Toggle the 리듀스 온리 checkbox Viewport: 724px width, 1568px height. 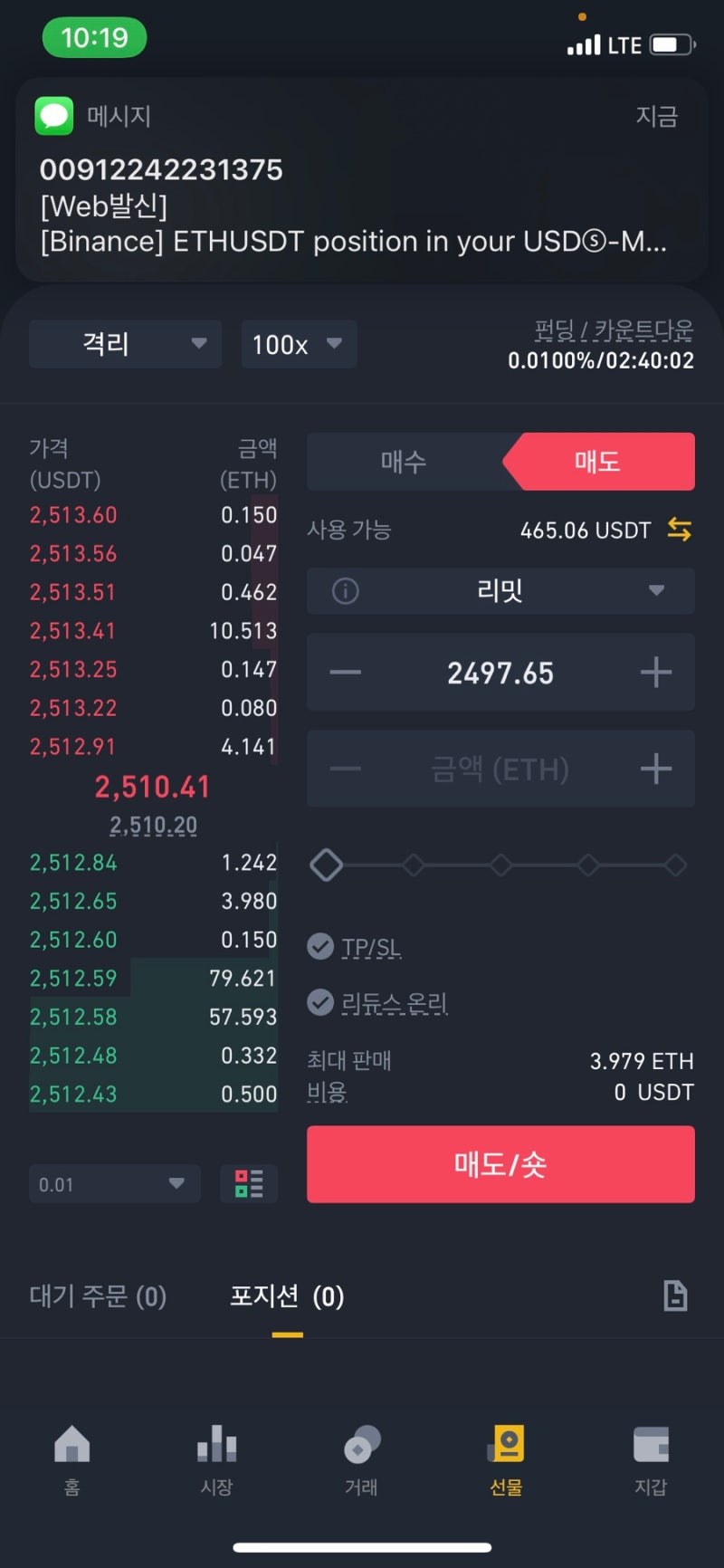tap(320, 1003)
